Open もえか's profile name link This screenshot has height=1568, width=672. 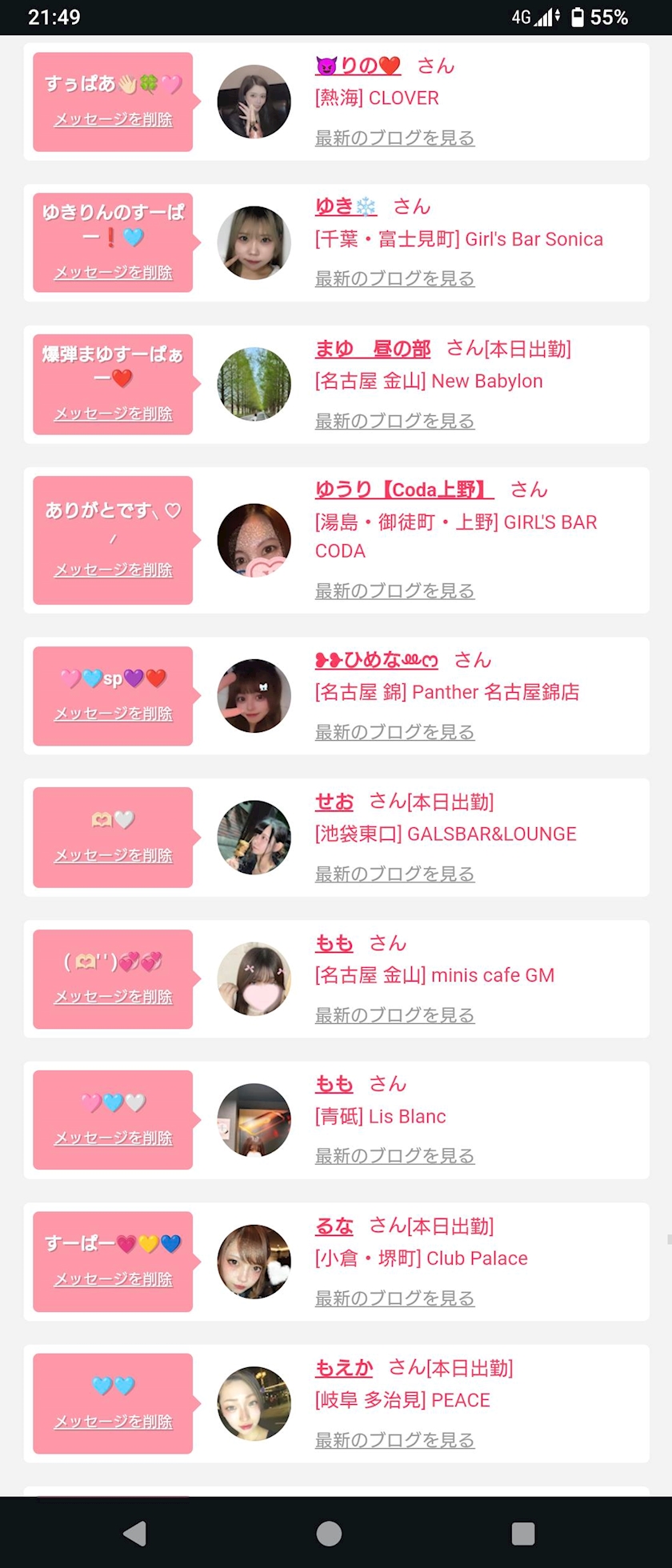344,1368
